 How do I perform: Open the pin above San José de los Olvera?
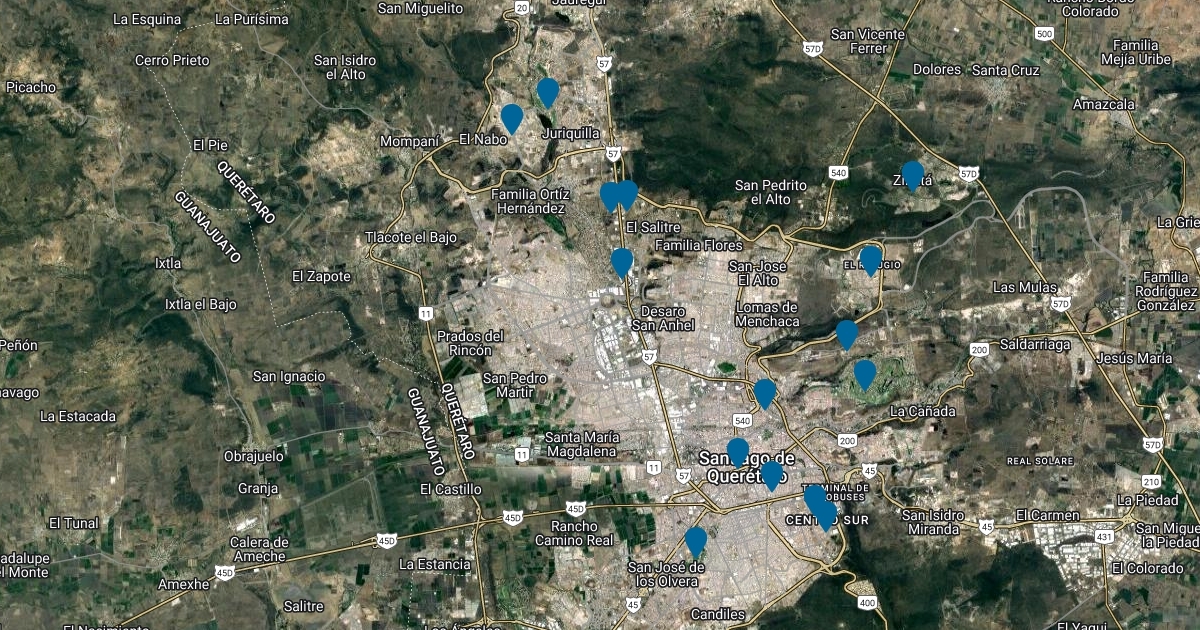coord(696,540)
